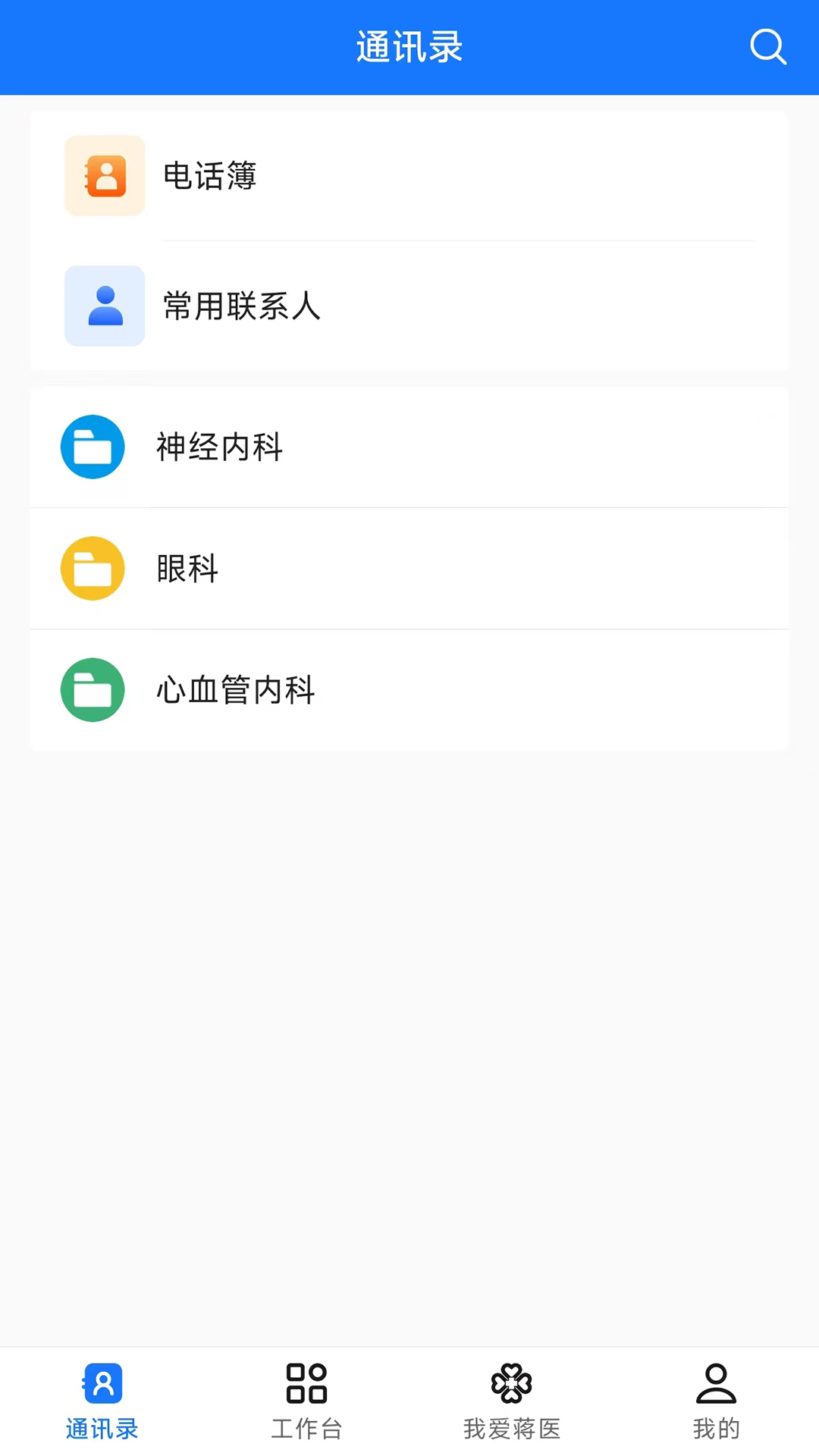Open the green 心血管内科 folder icon
The width and height of the screenshot is (819, 1456).
93,689
